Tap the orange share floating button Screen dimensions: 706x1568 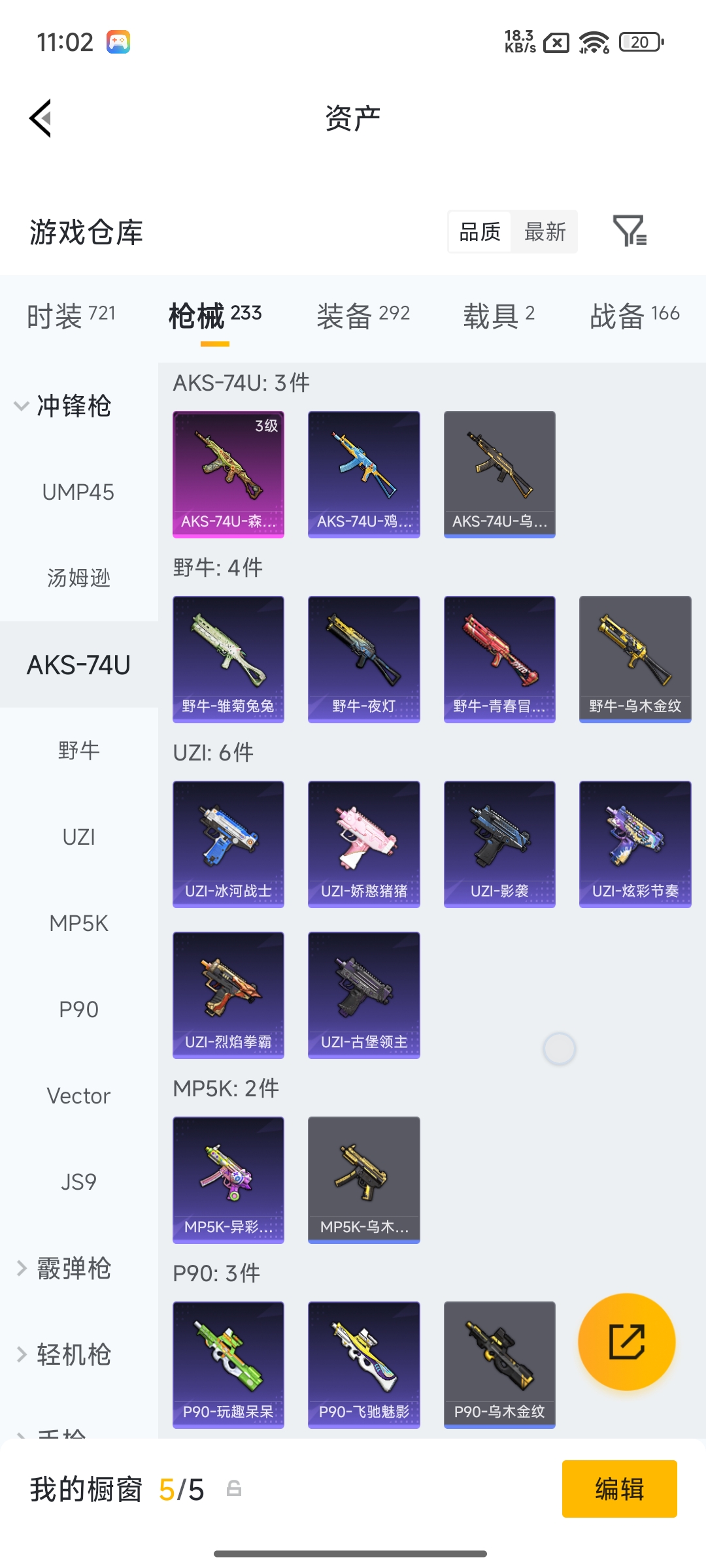626,1342
